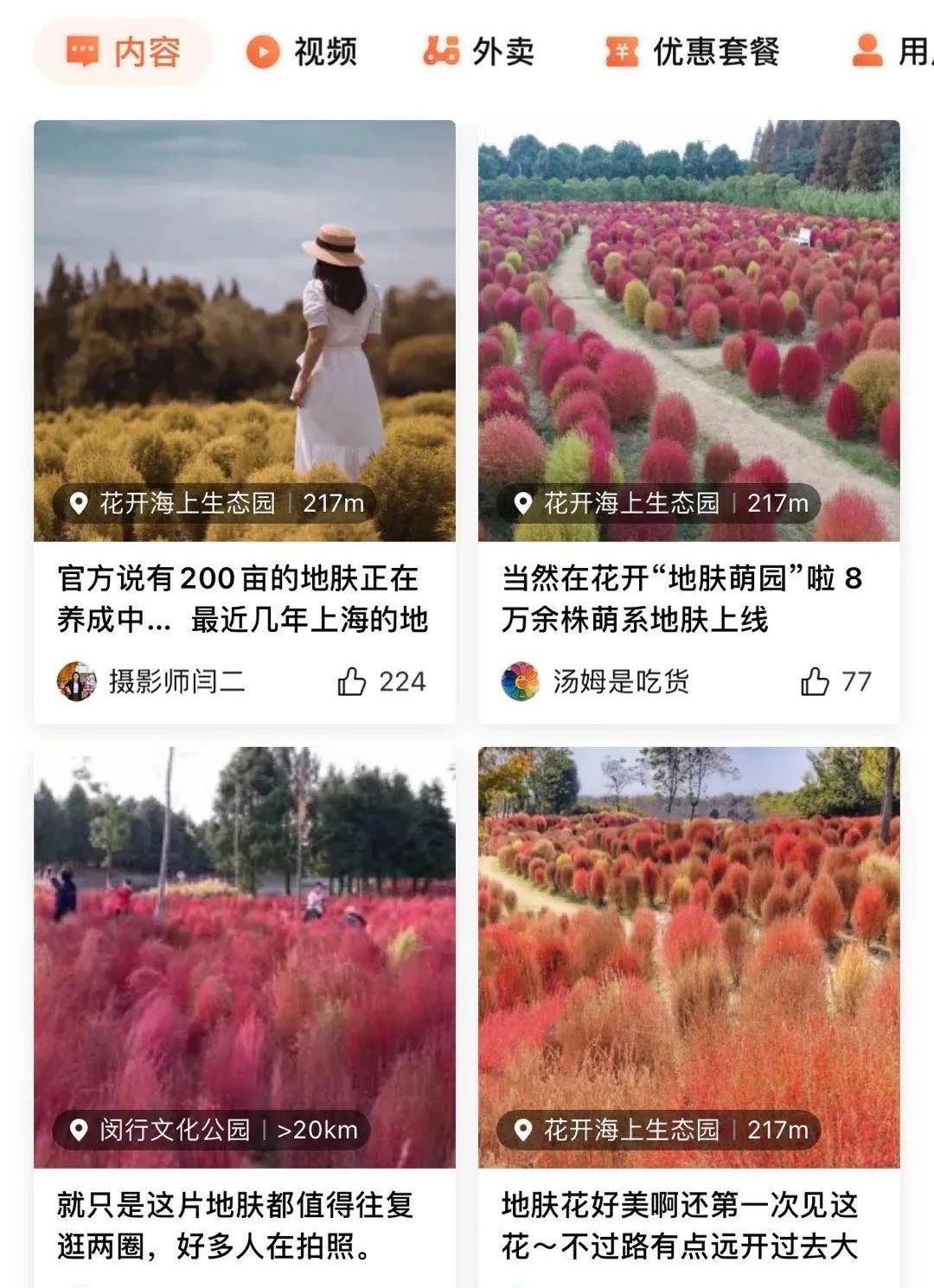Viewport: 934px width, 1288px height.
Task: Tap the 内容 tab
Action: click(123, 52)
